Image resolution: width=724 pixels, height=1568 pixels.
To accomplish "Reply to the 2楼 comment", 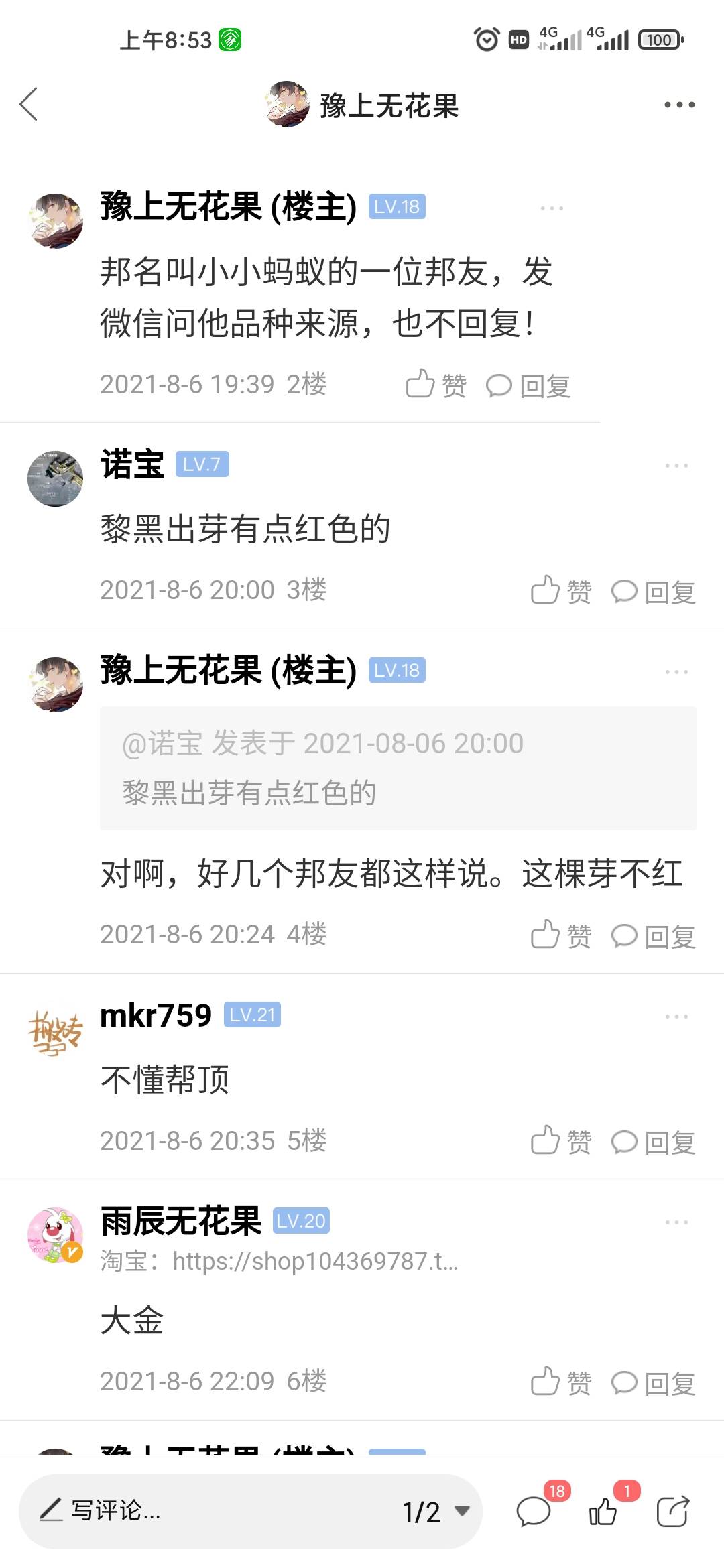I will tap(528, 386).
